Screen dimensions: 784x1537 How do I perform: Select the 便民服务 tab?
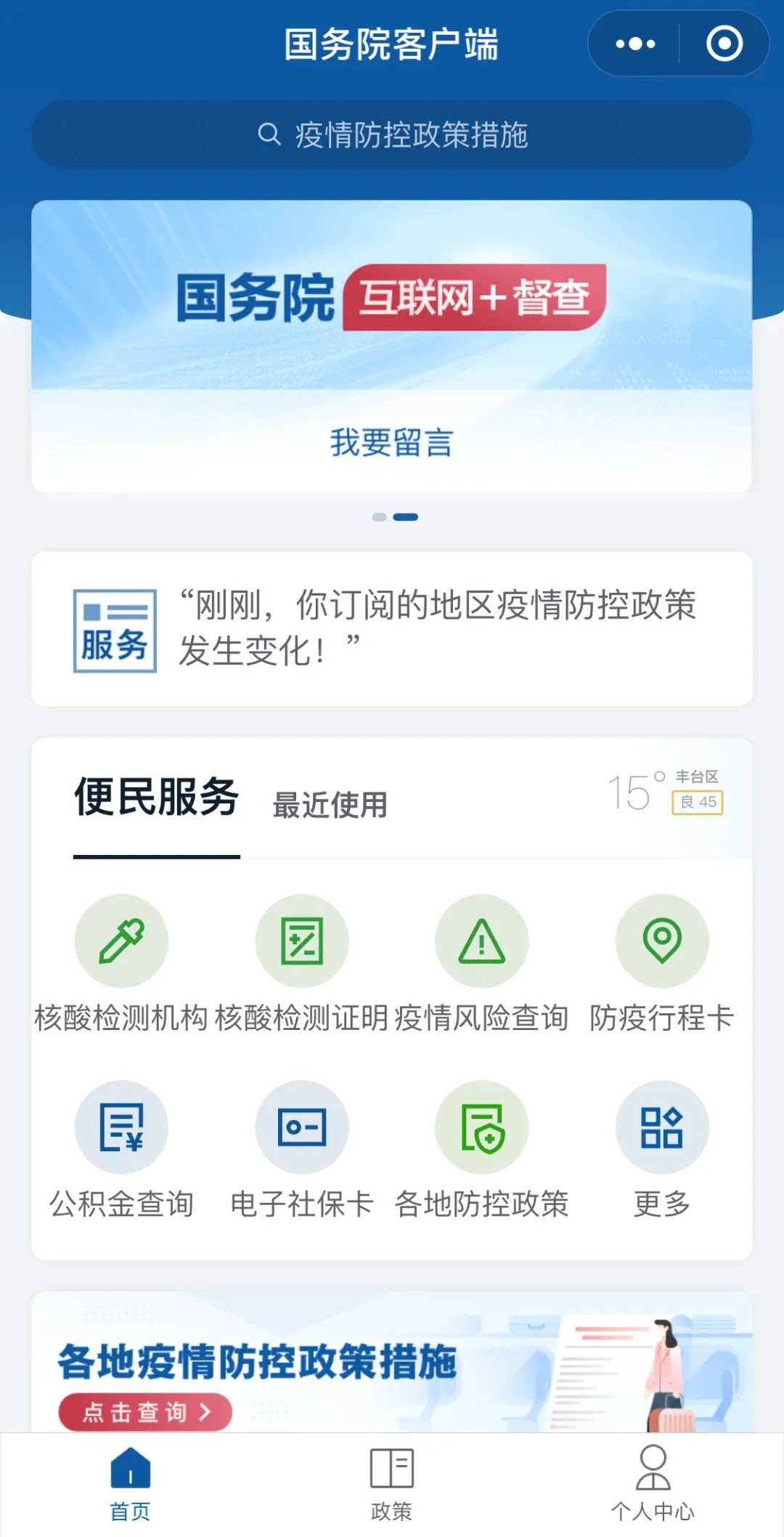[x=157, y=798]
